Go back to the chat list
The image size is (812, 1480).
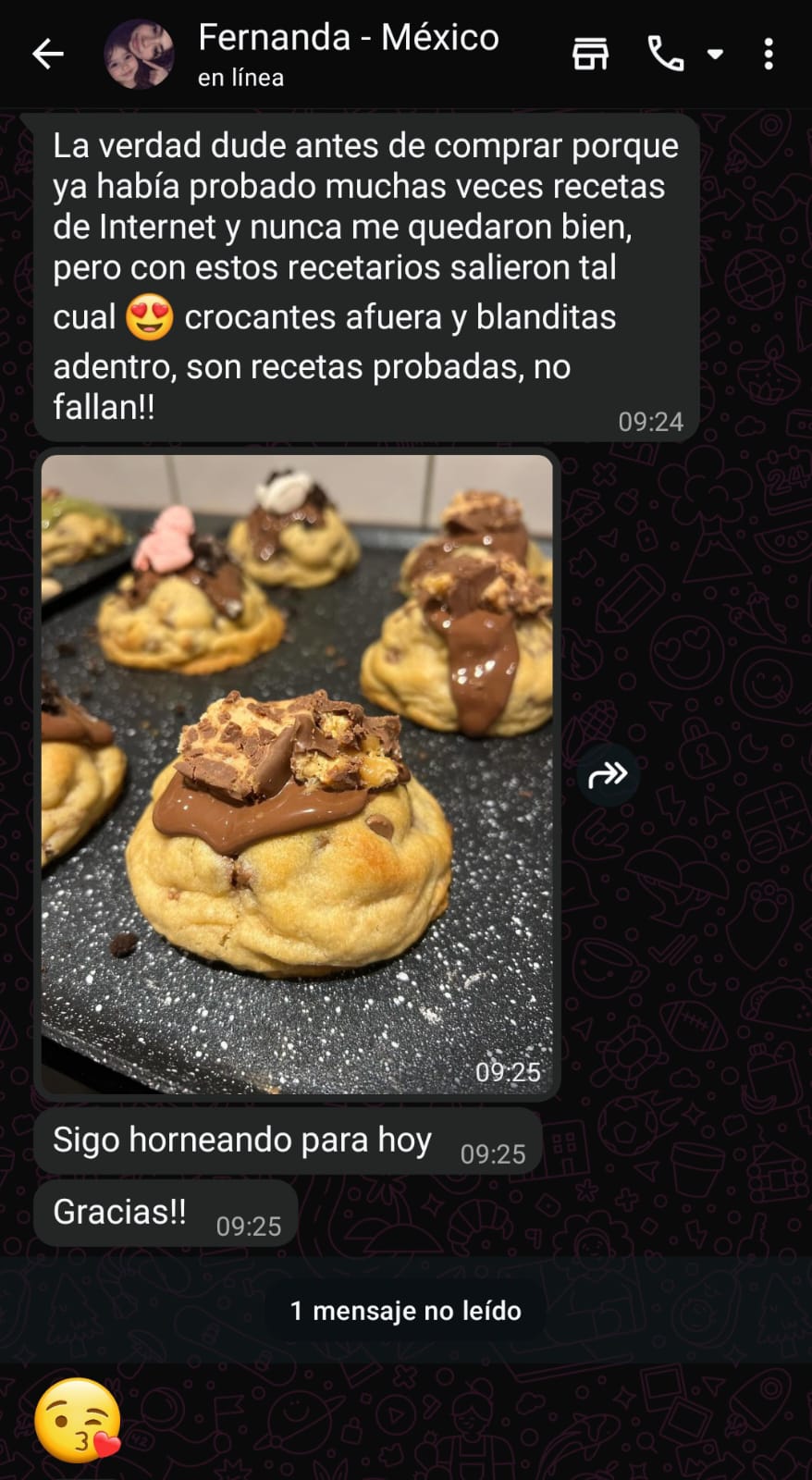point(48,55)
